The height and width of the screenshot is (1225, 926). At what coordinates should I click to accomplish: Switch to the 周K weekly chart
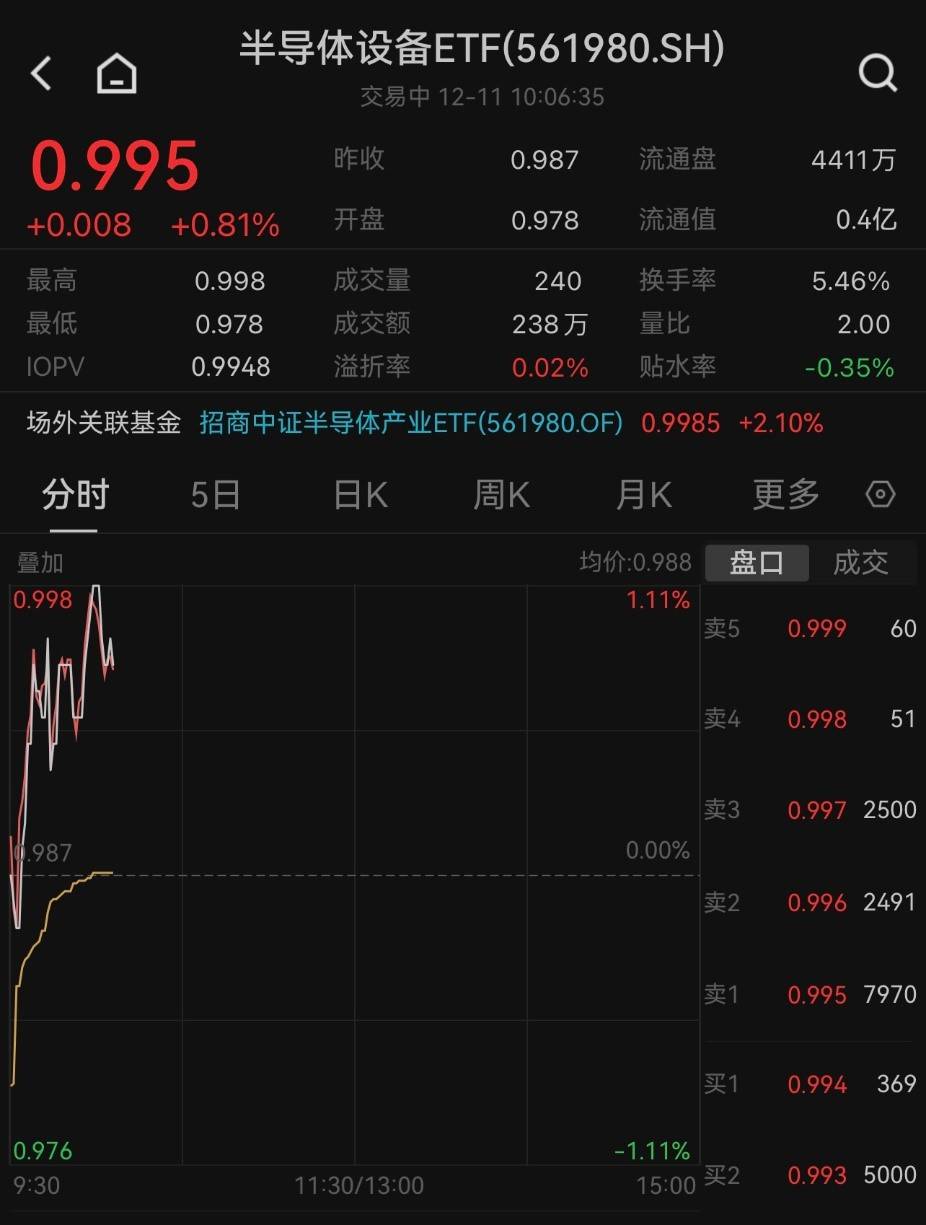(500, 493)
